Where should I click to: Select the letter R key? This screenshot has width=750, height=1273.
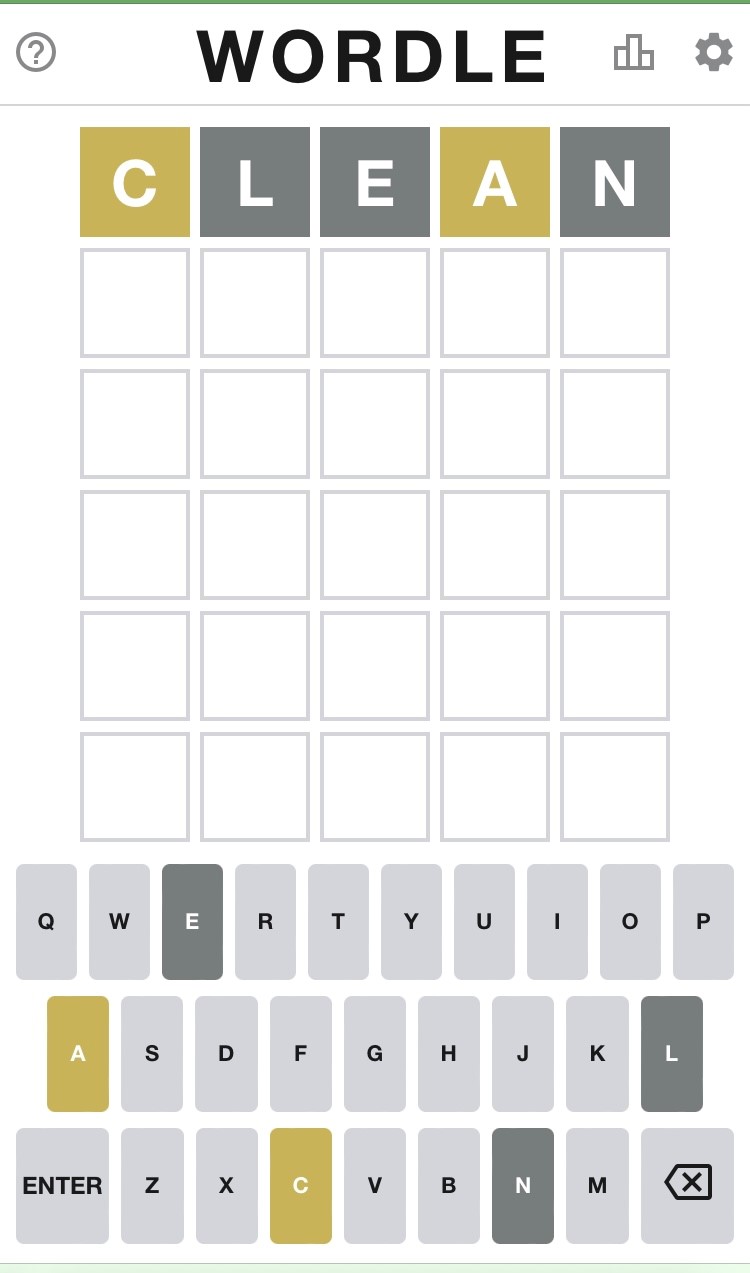[x=265, y=922]
